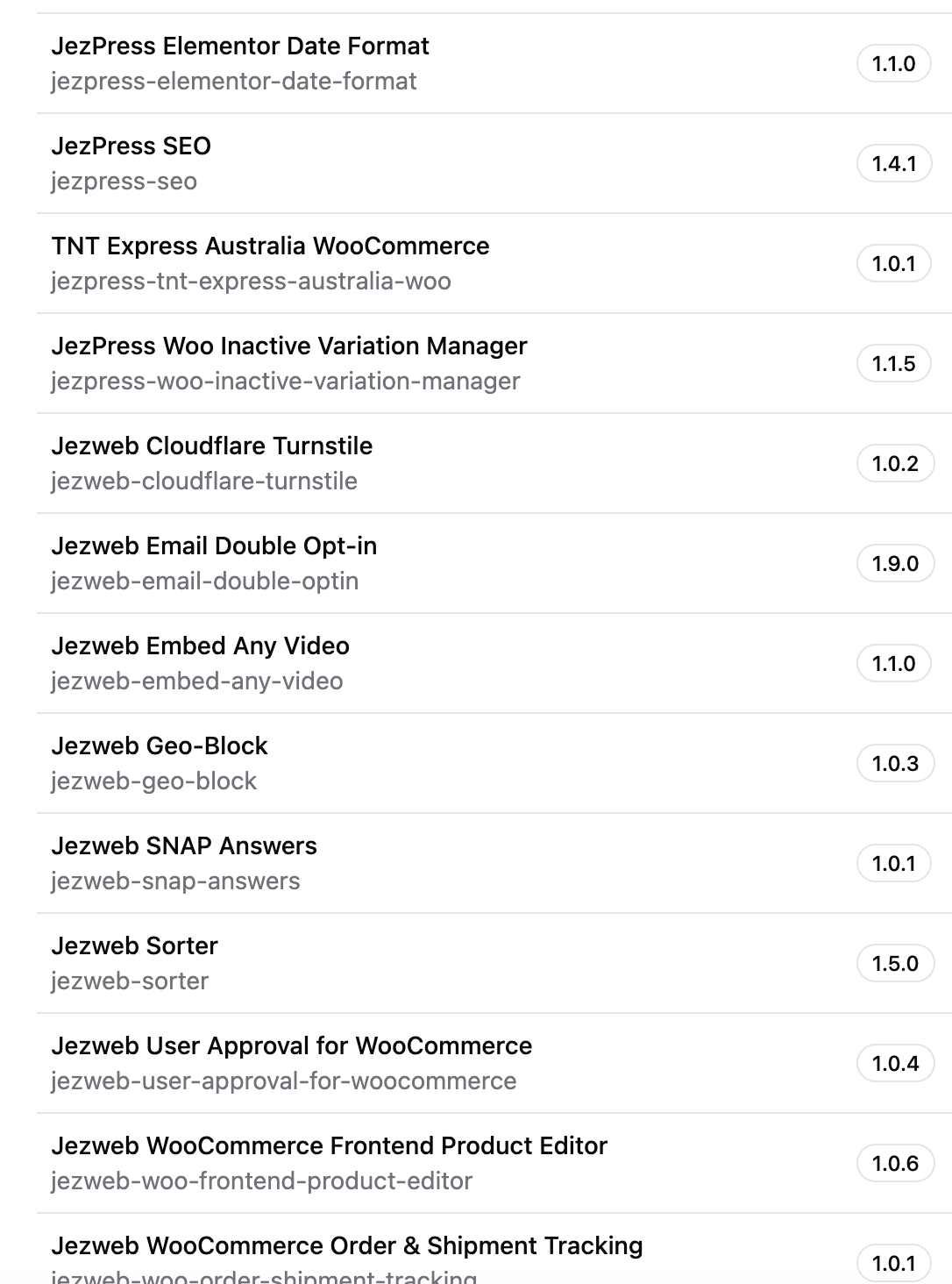View the Jezweb Sorter plugin
This screenshot has height=1284, width=952.
tap(135, 946)
